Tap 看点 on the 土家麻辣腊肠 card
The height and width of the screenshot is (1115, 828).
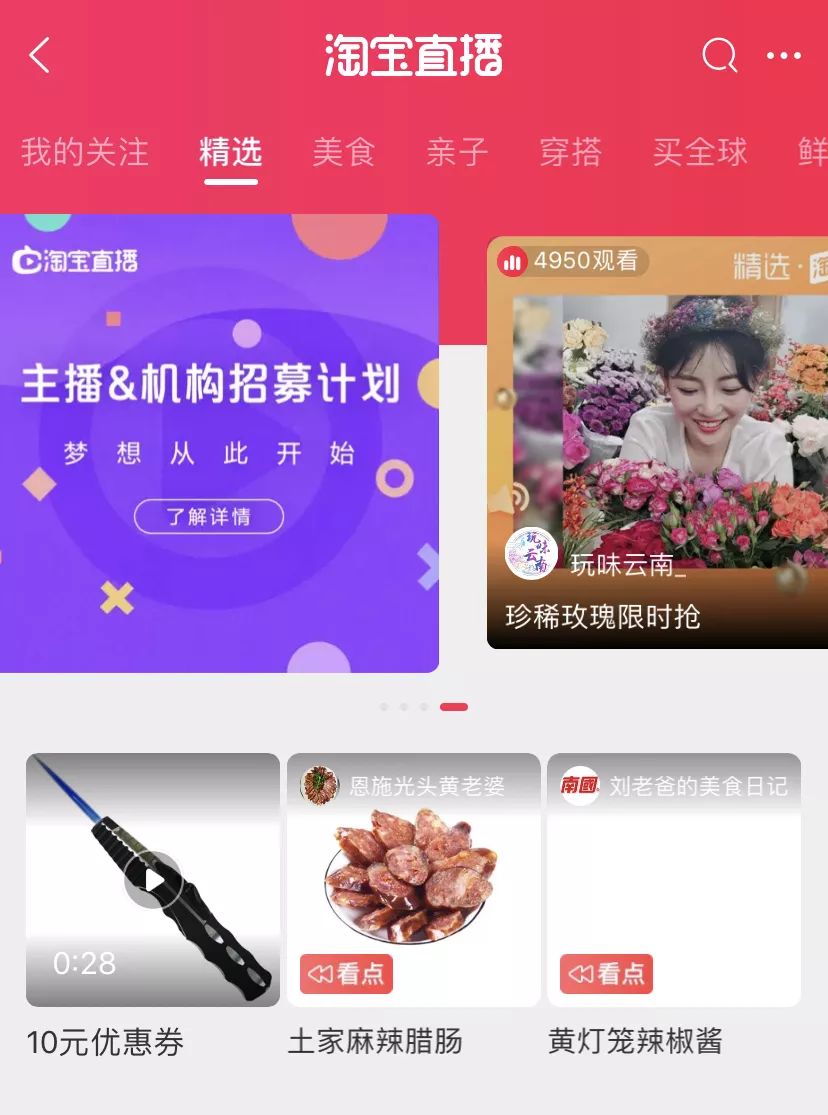click(346, 974)
